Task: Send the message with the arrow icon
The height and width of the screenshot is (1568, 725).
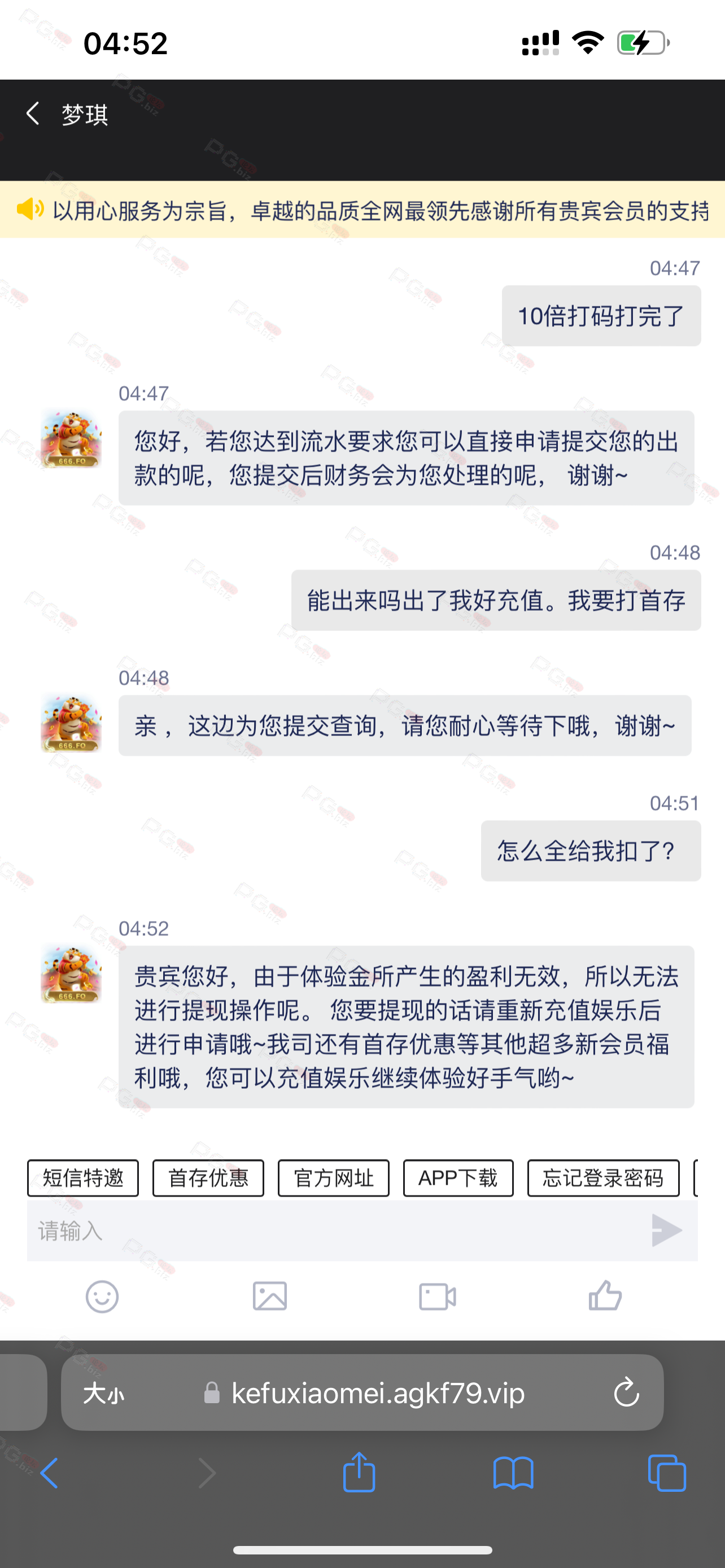Action: click(666, 1231)
